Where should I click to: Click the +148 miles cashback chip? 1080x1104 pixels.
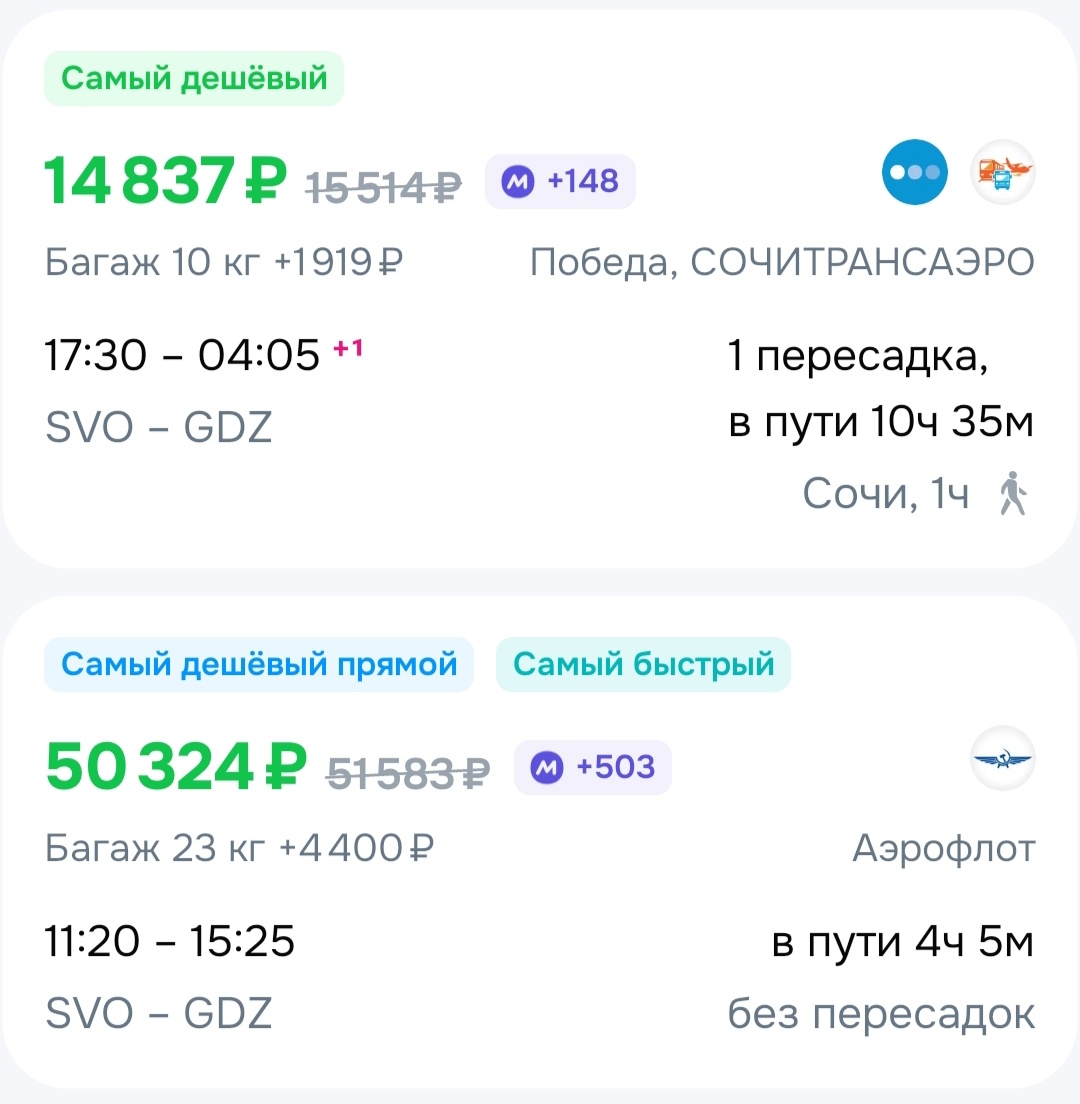coord(560,181)
